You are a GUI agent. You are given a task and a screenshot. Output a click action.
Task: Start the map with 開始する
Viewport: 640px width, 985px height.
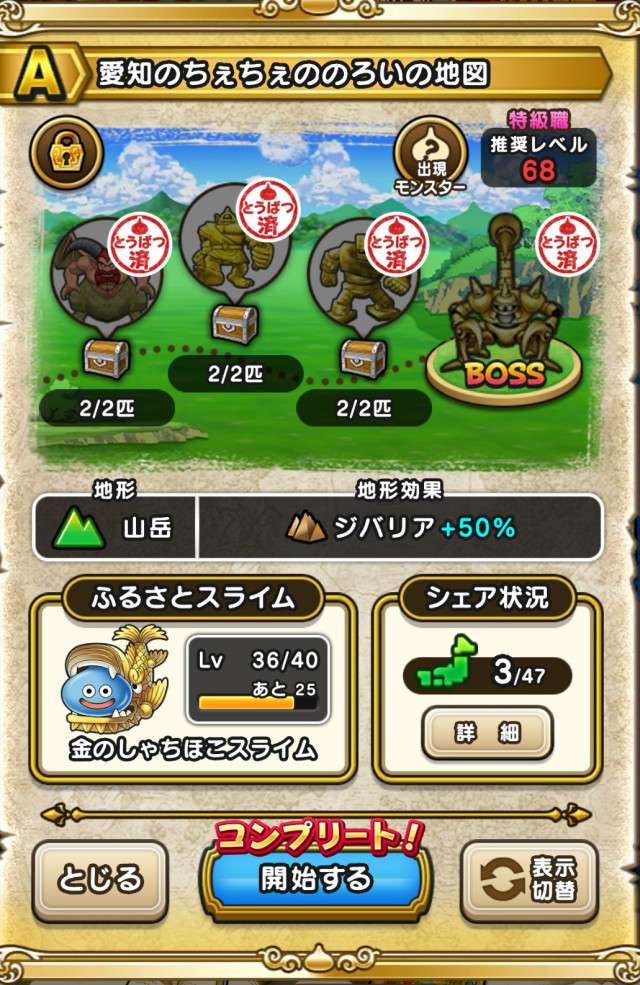316,879
